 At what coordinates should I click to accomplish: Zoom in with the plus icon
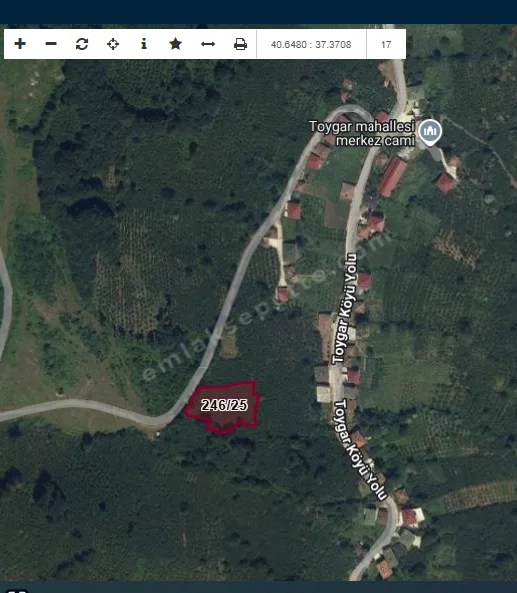pos(20,44)
